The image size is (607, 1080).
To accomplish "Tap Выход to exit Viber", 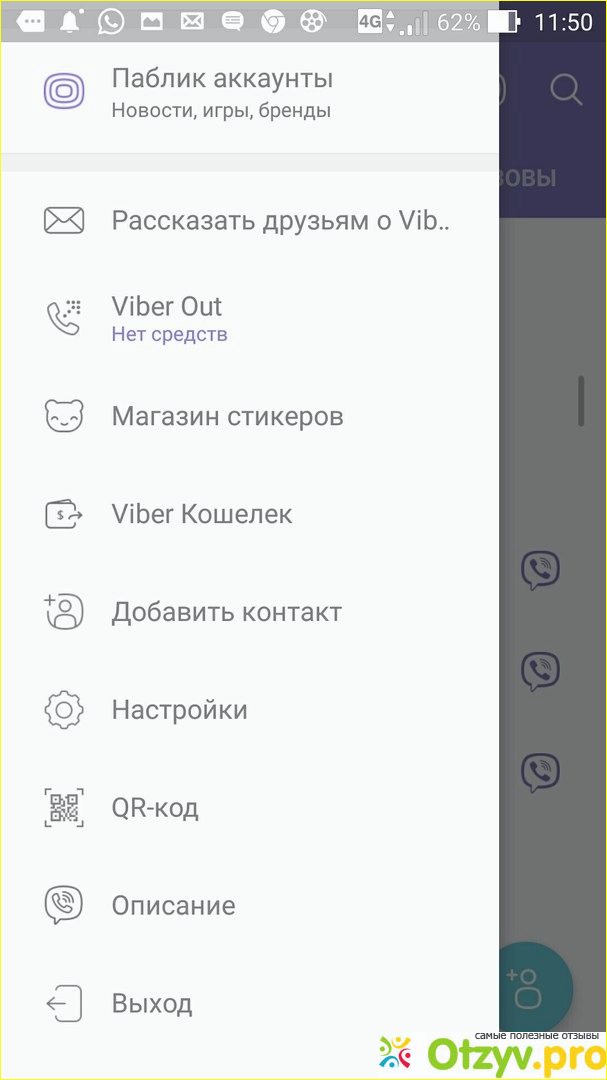I will click(x=152, y=1003).
